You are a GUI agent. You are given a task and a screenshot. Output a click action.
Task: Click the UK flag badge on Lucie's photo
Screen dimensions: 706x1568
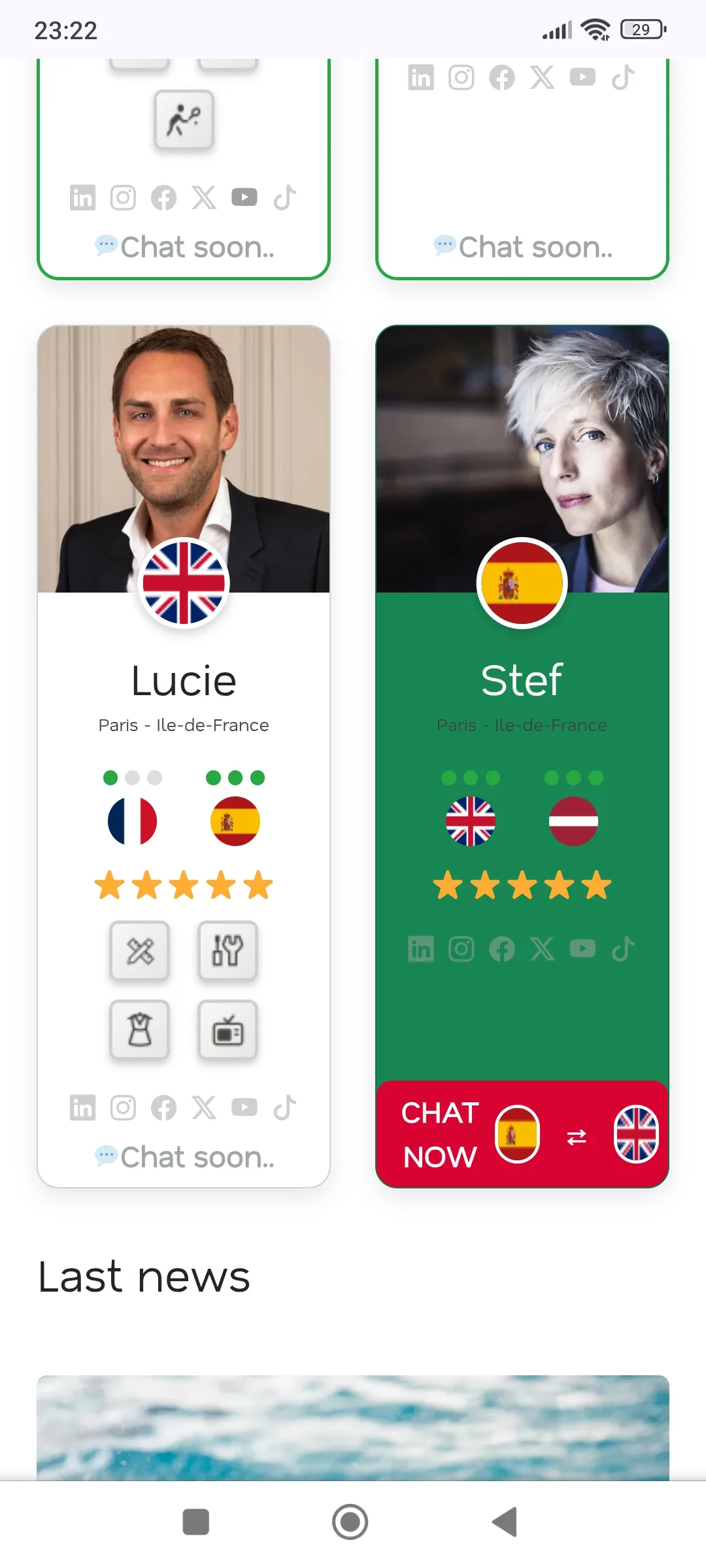[x=184, y=583]
